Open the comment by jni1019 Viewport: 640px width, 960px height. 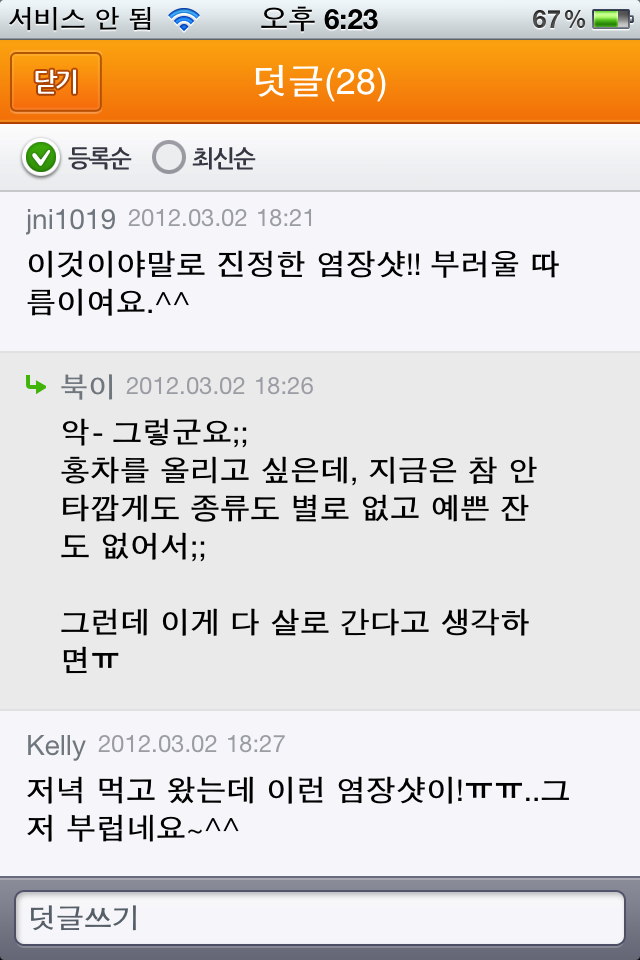tap(320, 272)
